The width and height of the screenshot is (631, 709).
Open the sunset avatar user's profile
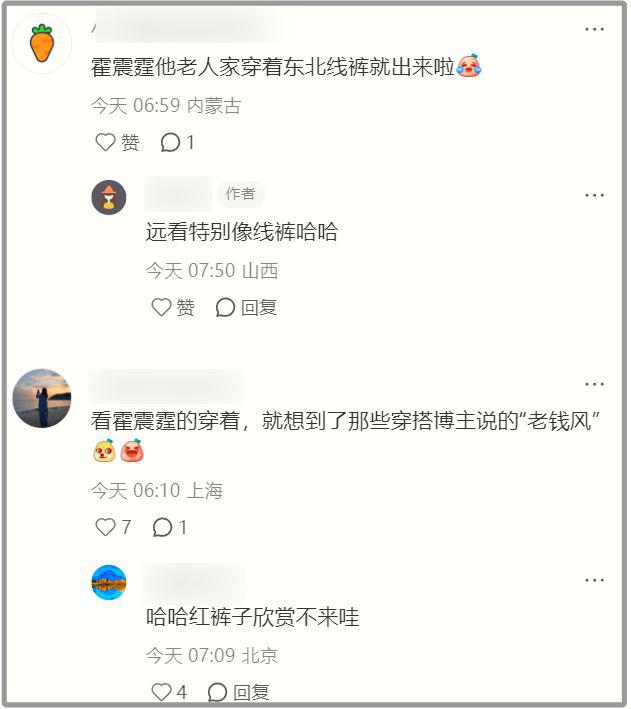(x=41, y=398)
